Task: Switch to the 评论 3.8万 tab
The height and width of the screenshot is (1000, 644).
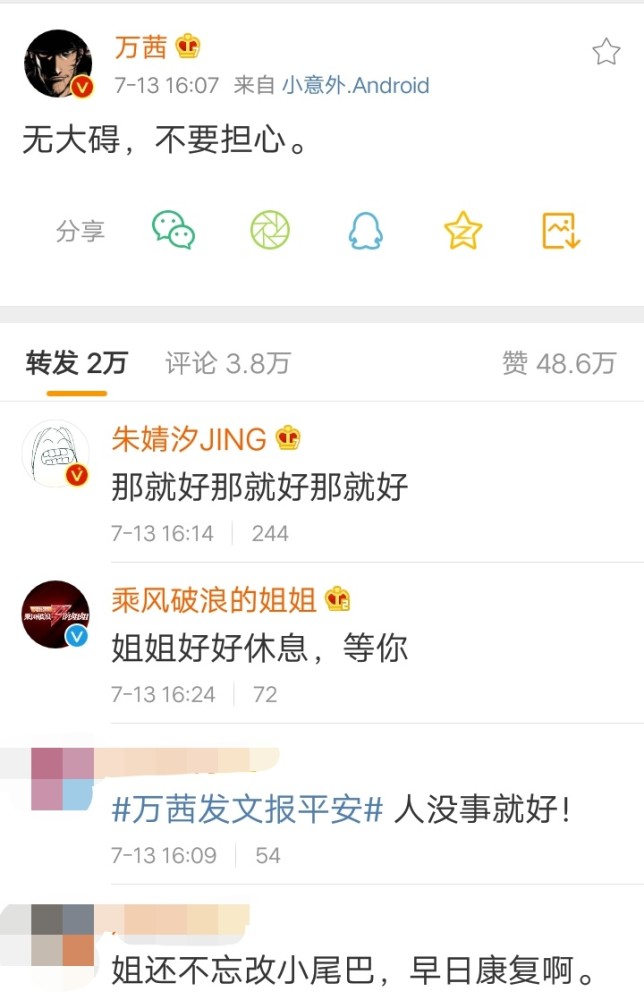Action: tap(228, 363)
